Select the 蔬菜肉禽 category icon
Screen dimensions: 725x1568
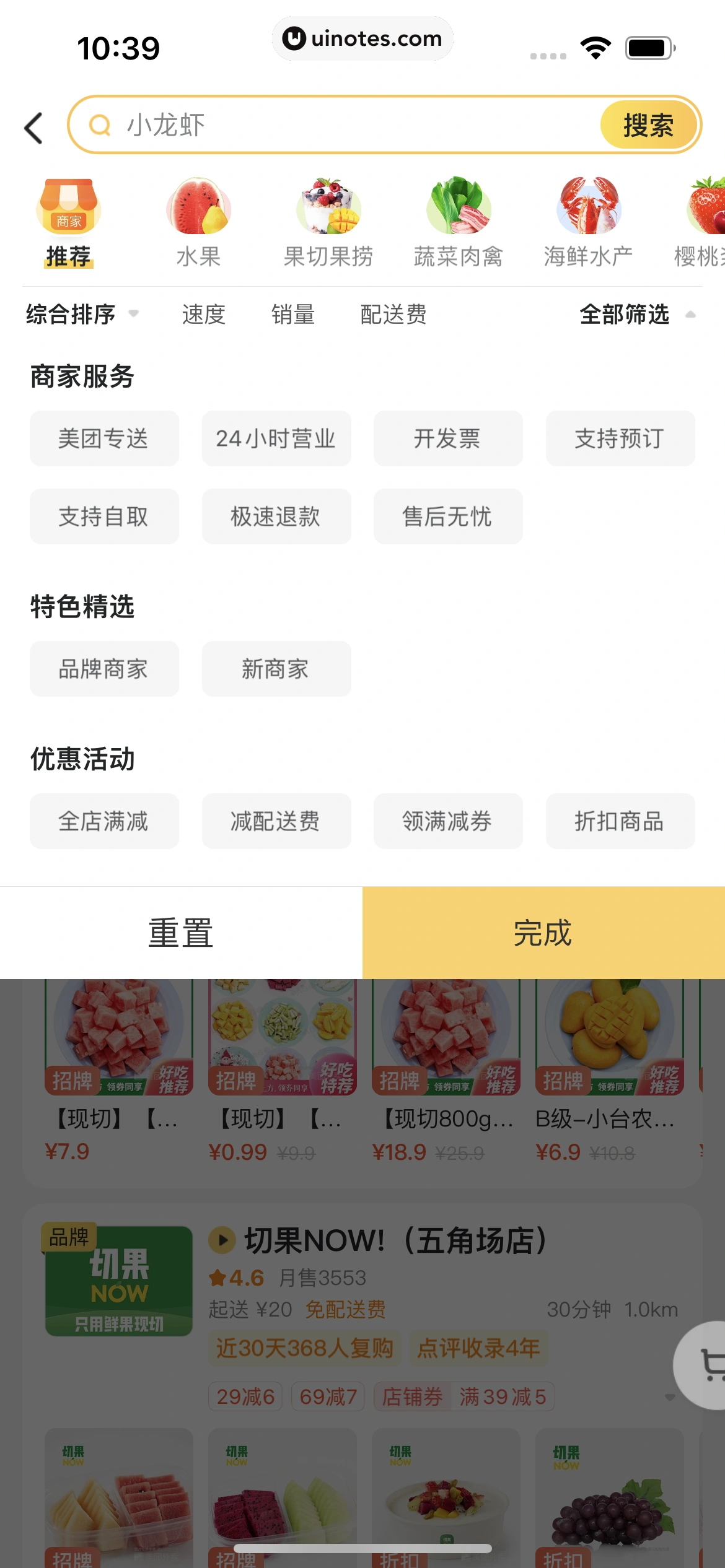point(458,207)
